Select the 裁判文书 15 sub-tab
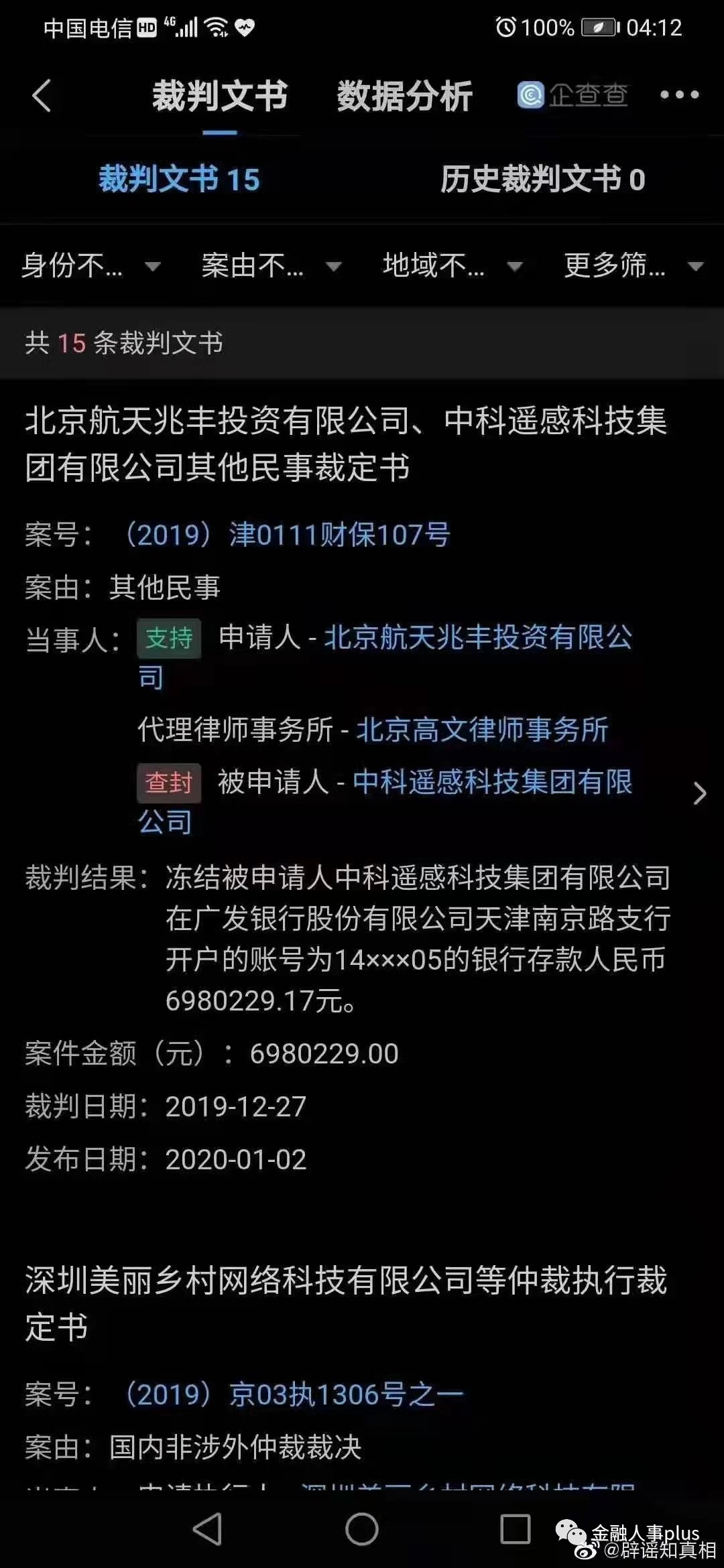The height and width of the screenshot is (1568, 724). [179, 180]
